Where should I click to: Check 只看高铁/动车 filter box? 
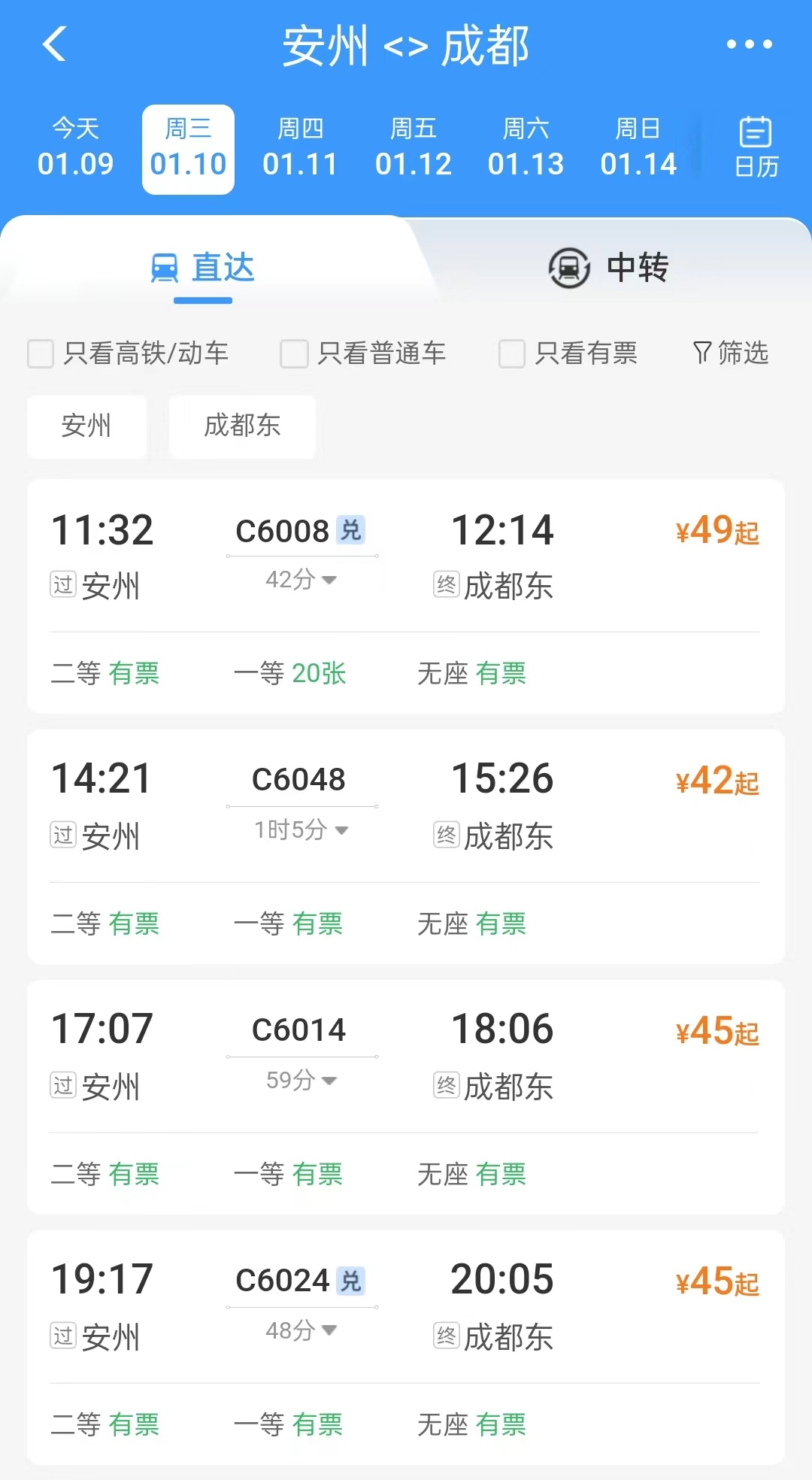[x=41, y=353]
